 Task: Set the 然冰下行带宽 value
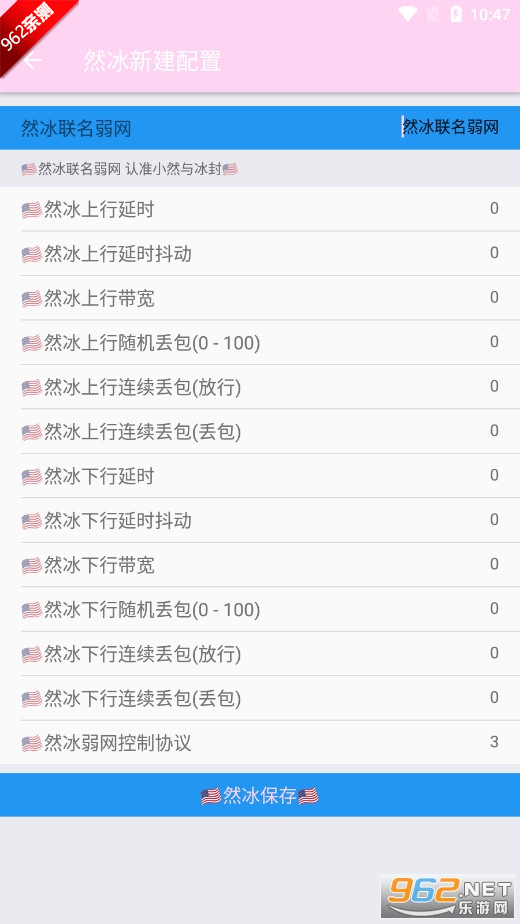pyautogui.click(x=260, y=565)
